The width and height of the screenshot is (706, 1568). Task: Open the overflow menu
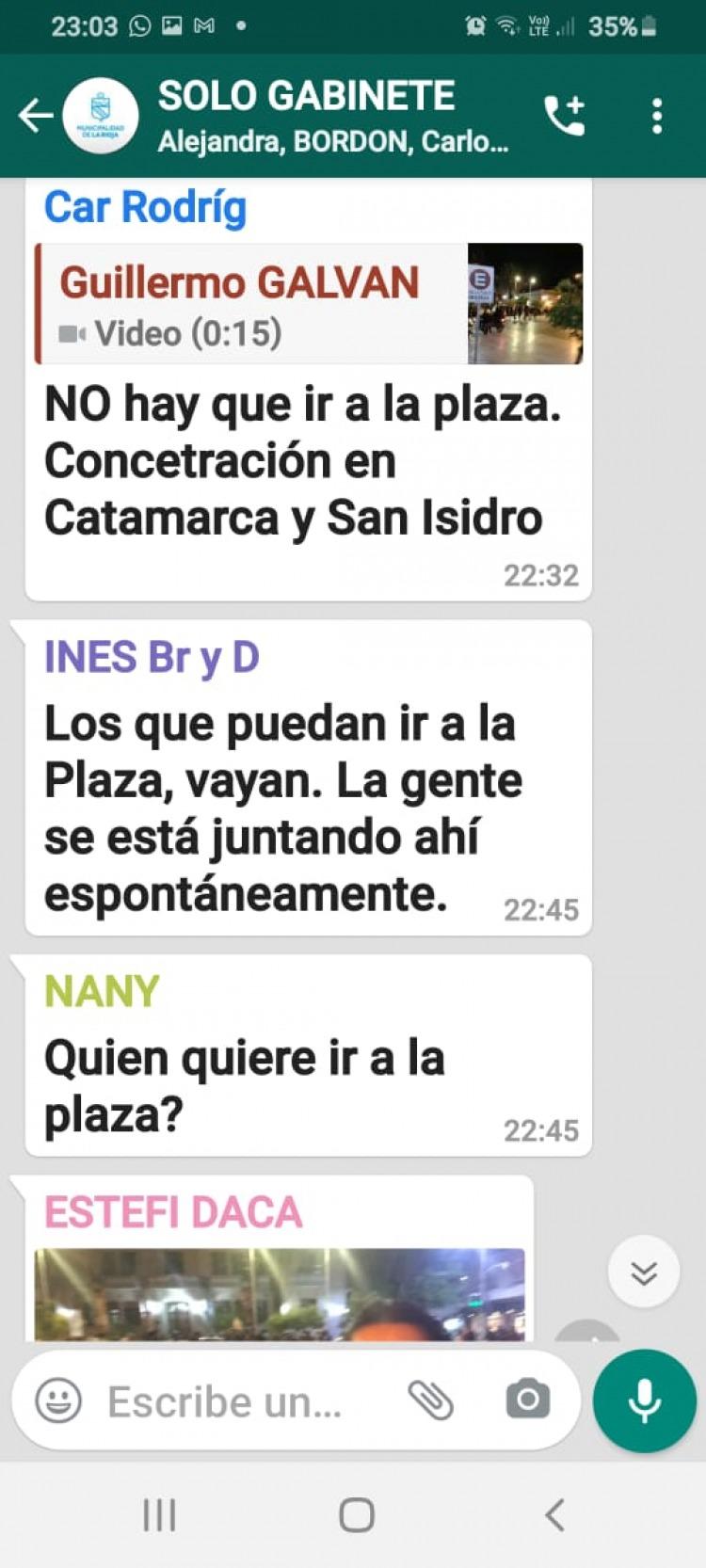point(657,116)
